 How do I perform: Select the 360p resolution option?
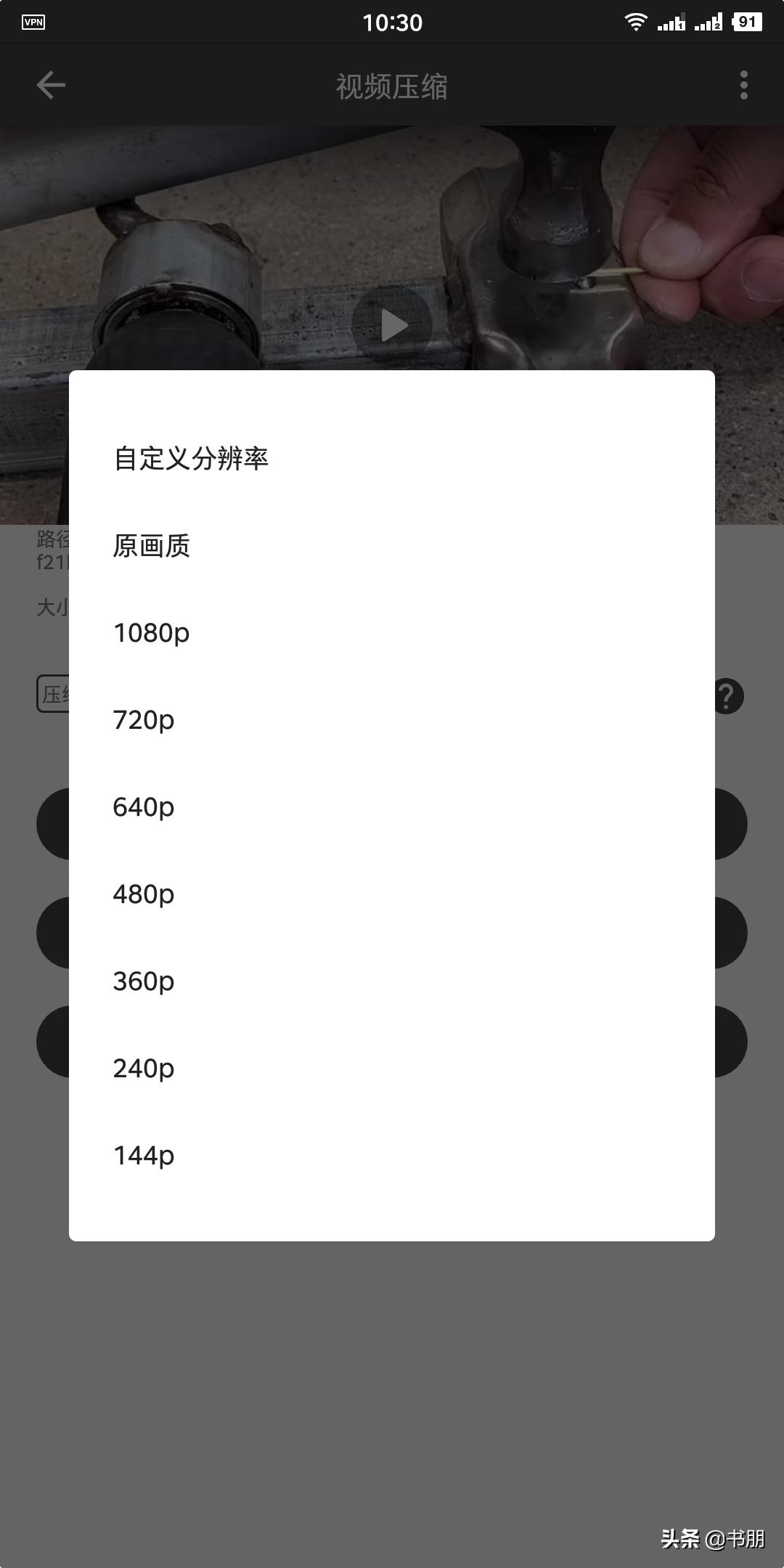[144, 981]
